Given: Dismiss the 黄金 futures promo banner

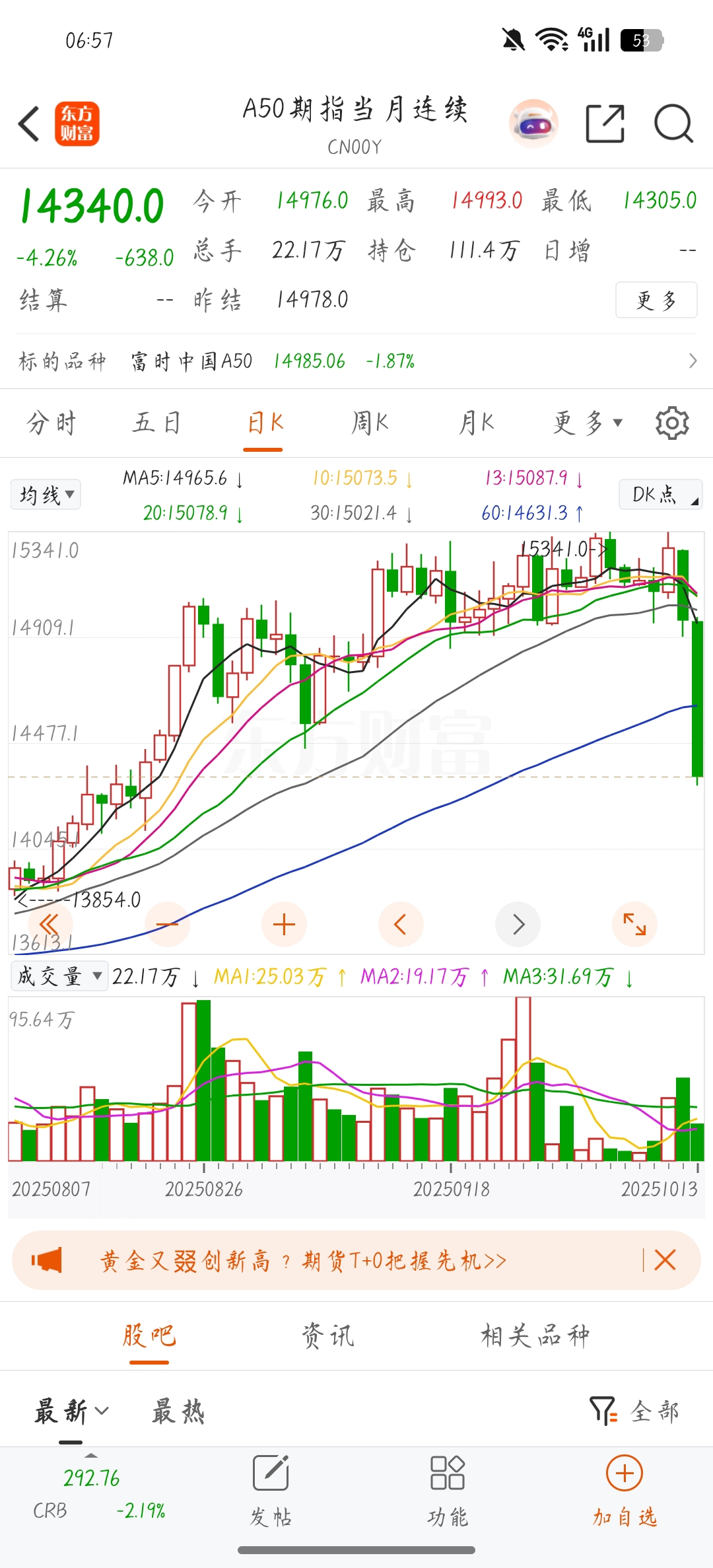Looking at the screenshot, I should (665, 1260).
